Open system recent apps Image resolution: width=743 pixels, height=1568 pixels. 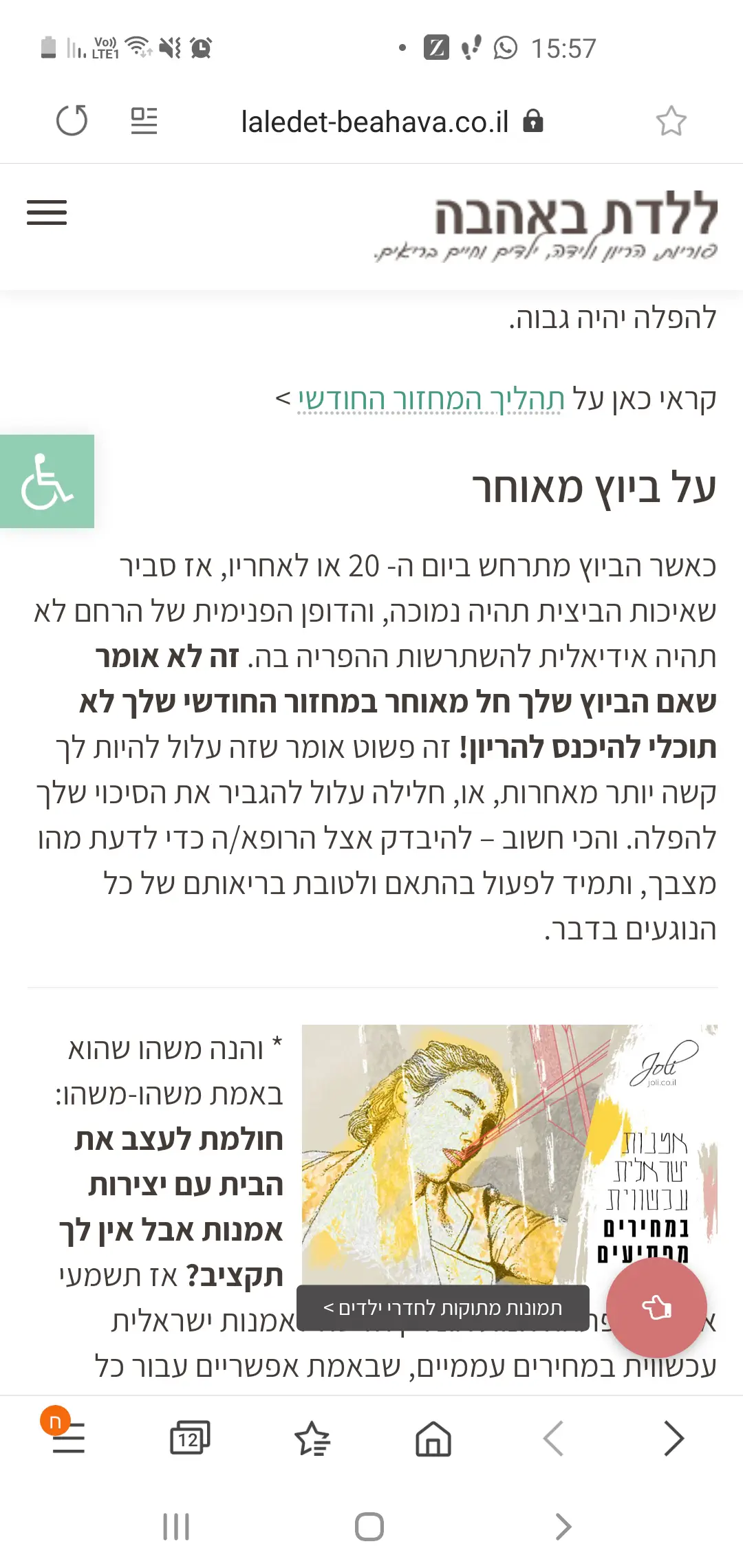pyautogui.click(x=176, y=1527)
